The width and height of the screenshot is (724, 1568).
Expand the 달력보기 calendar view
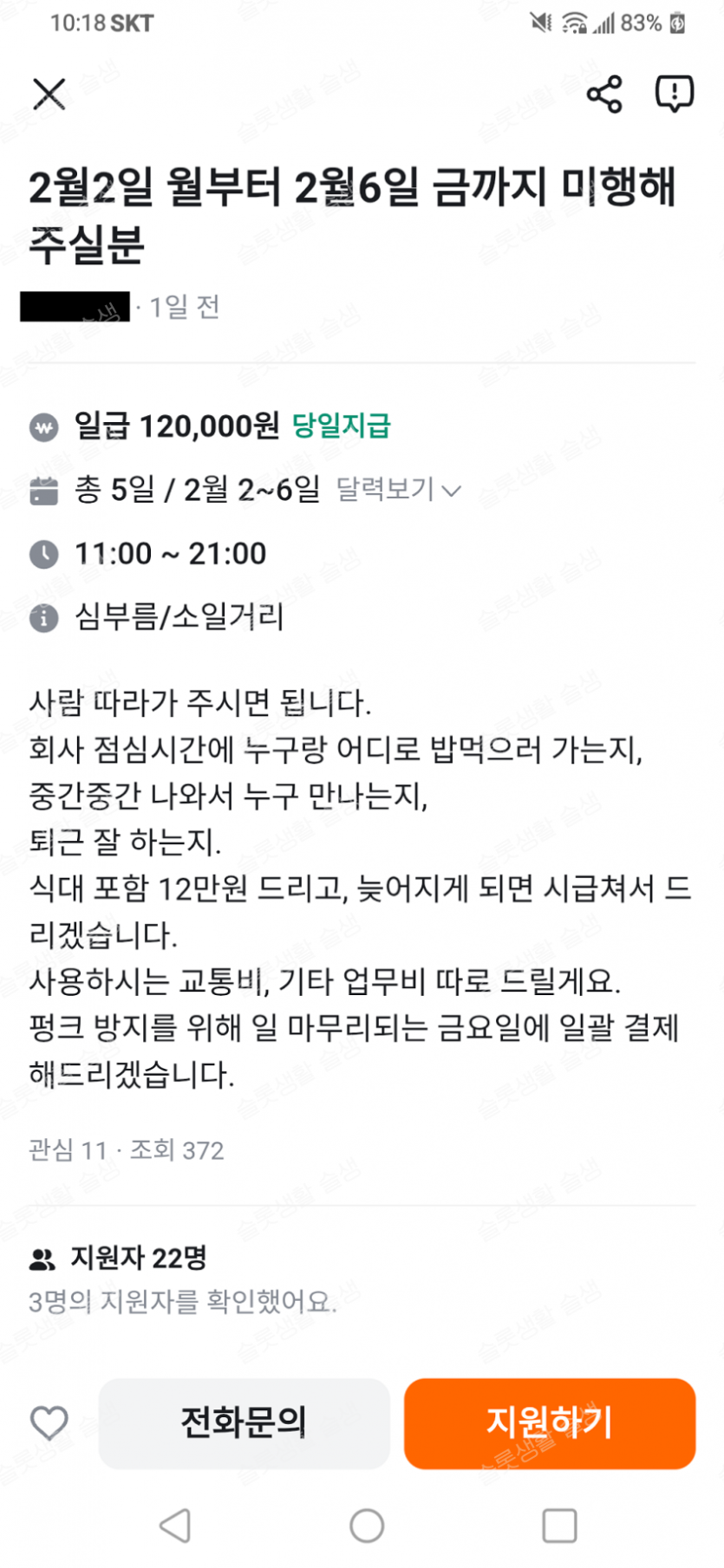[398, 490]
